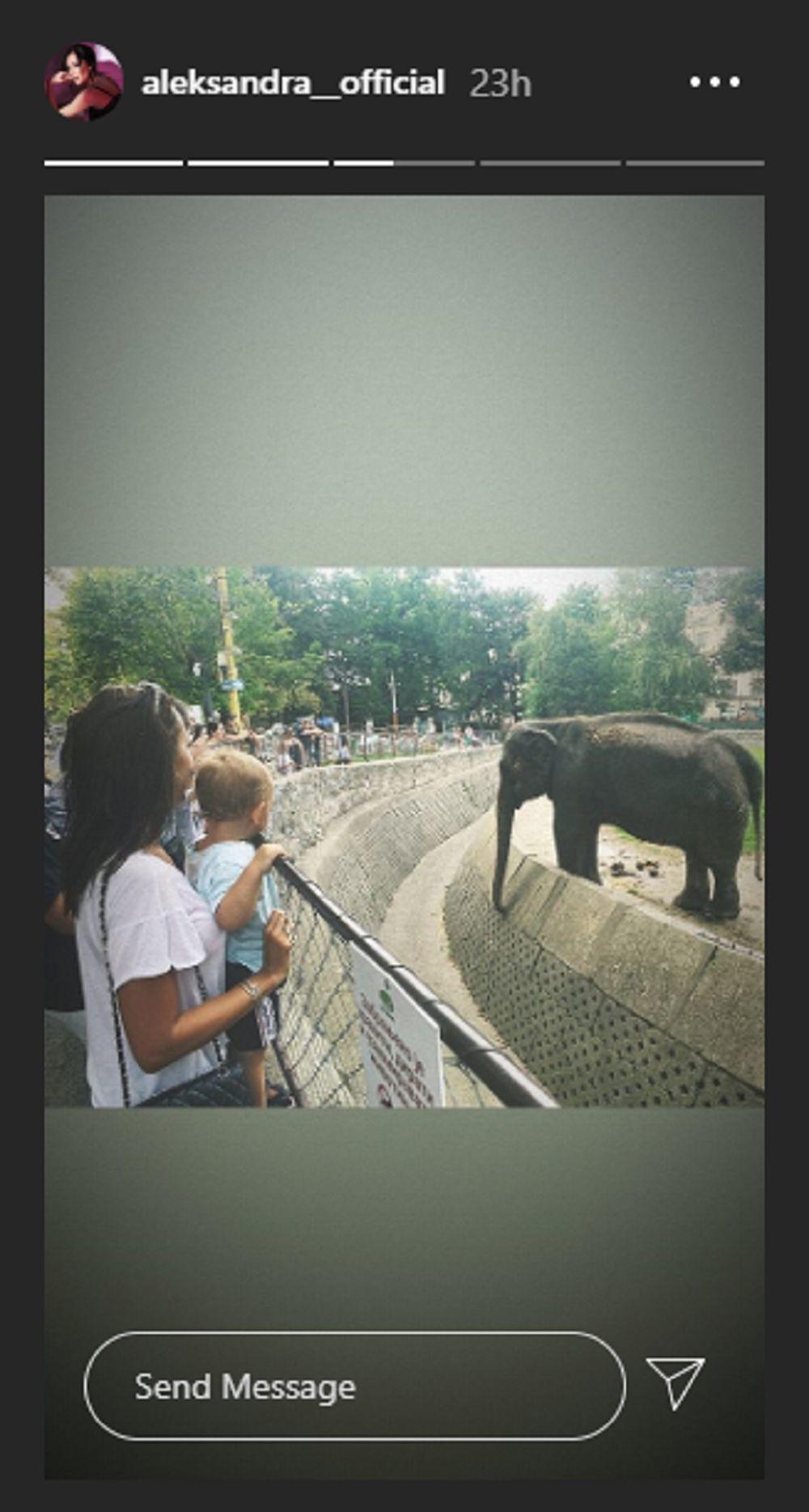Screen dimensions: 809x1512
Task: Share this story via paper plane icon
Action: point(675,1382)
